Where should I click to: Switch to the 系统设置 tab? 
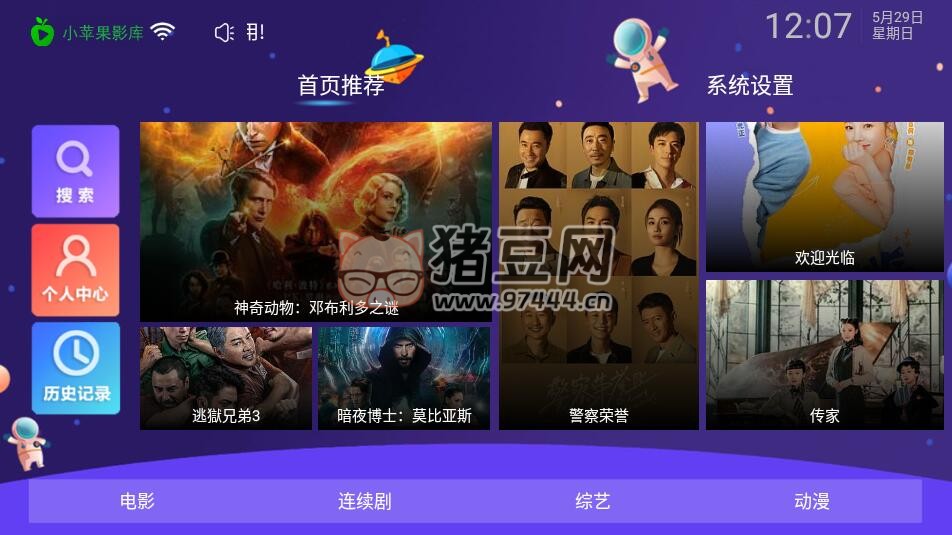[x=749, y=86]
